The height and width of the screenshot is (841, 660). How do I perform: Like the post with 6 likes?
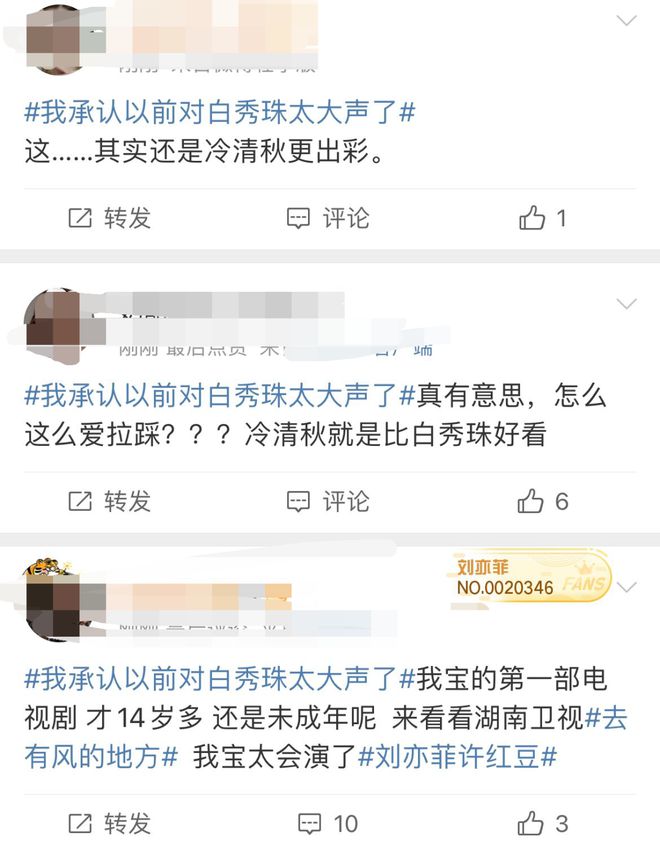(x=543, y=500)
